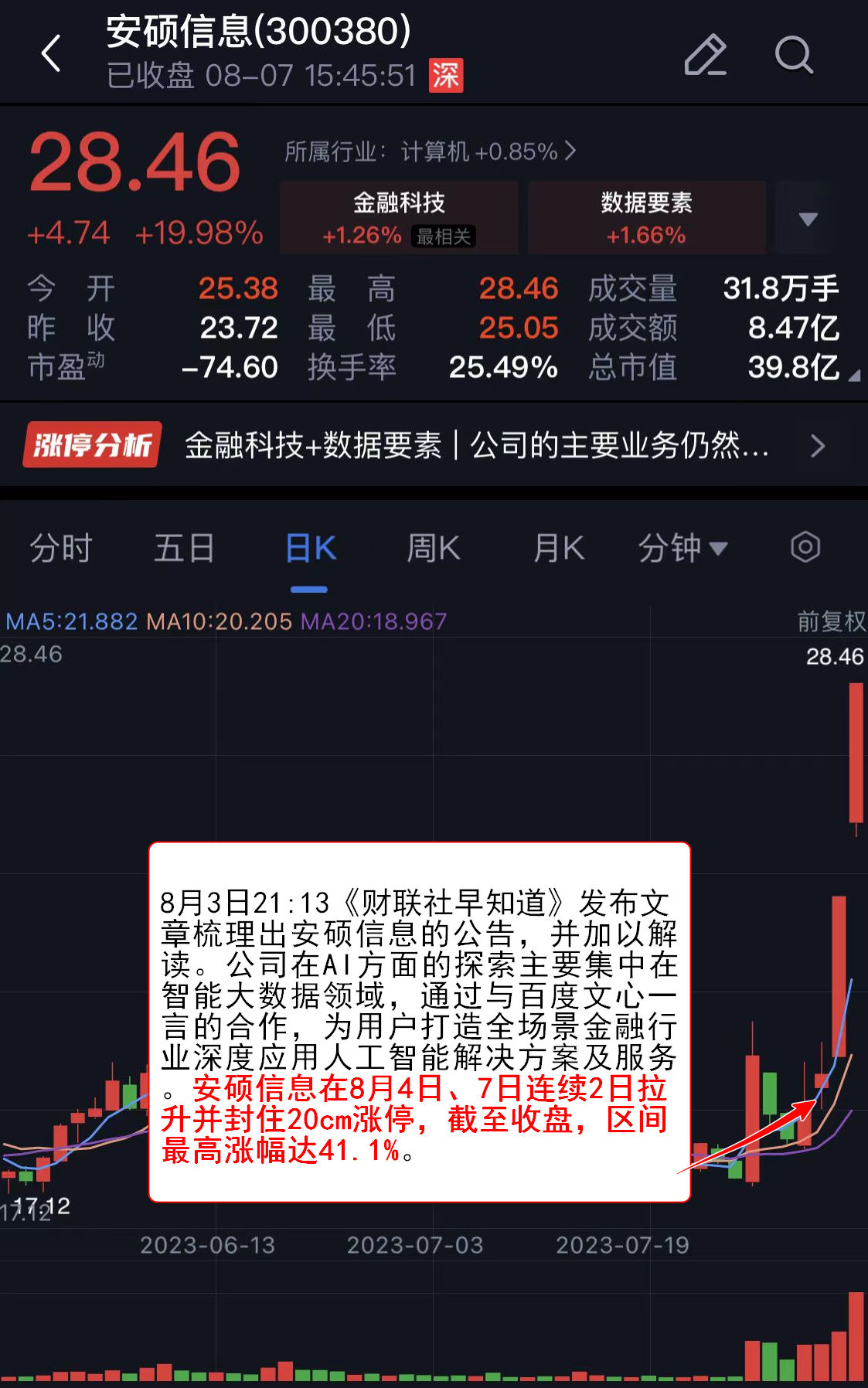868x1388 pixels.
Task: Tap the edit pencil icon
Action: (705, 55)
